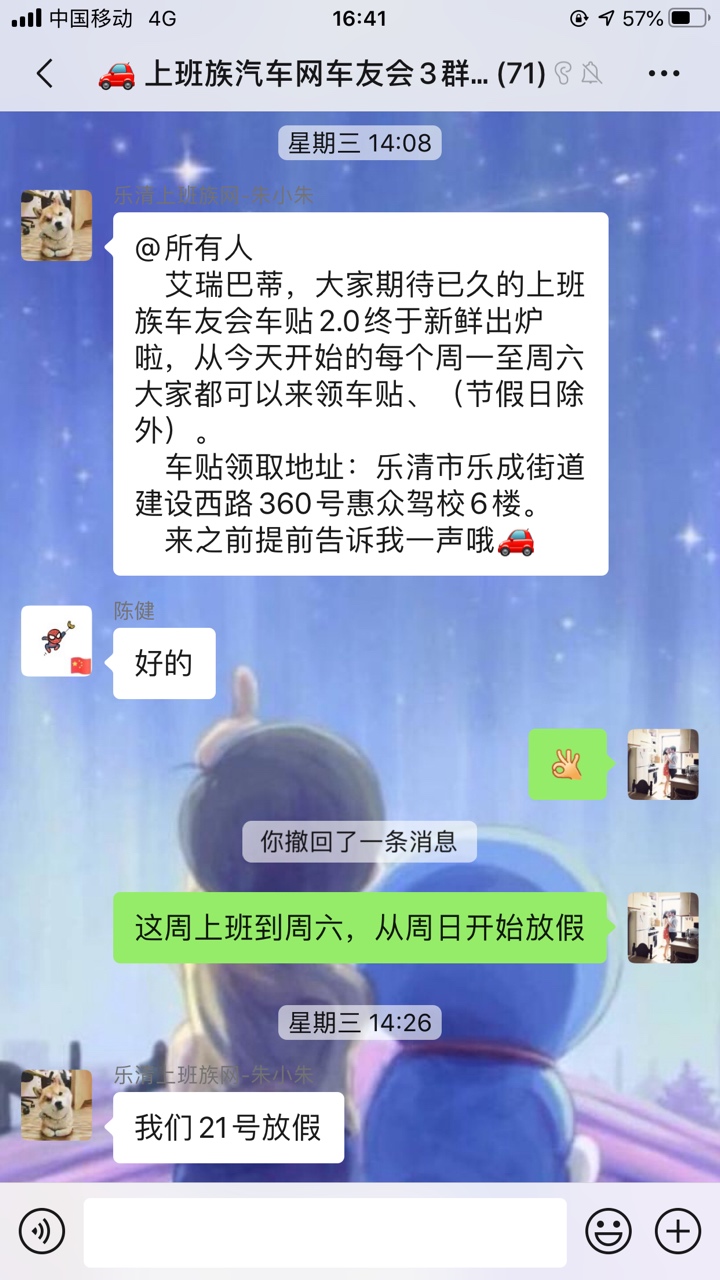Open my avatar beside 这周上班到周六 message

pos(662,927)
